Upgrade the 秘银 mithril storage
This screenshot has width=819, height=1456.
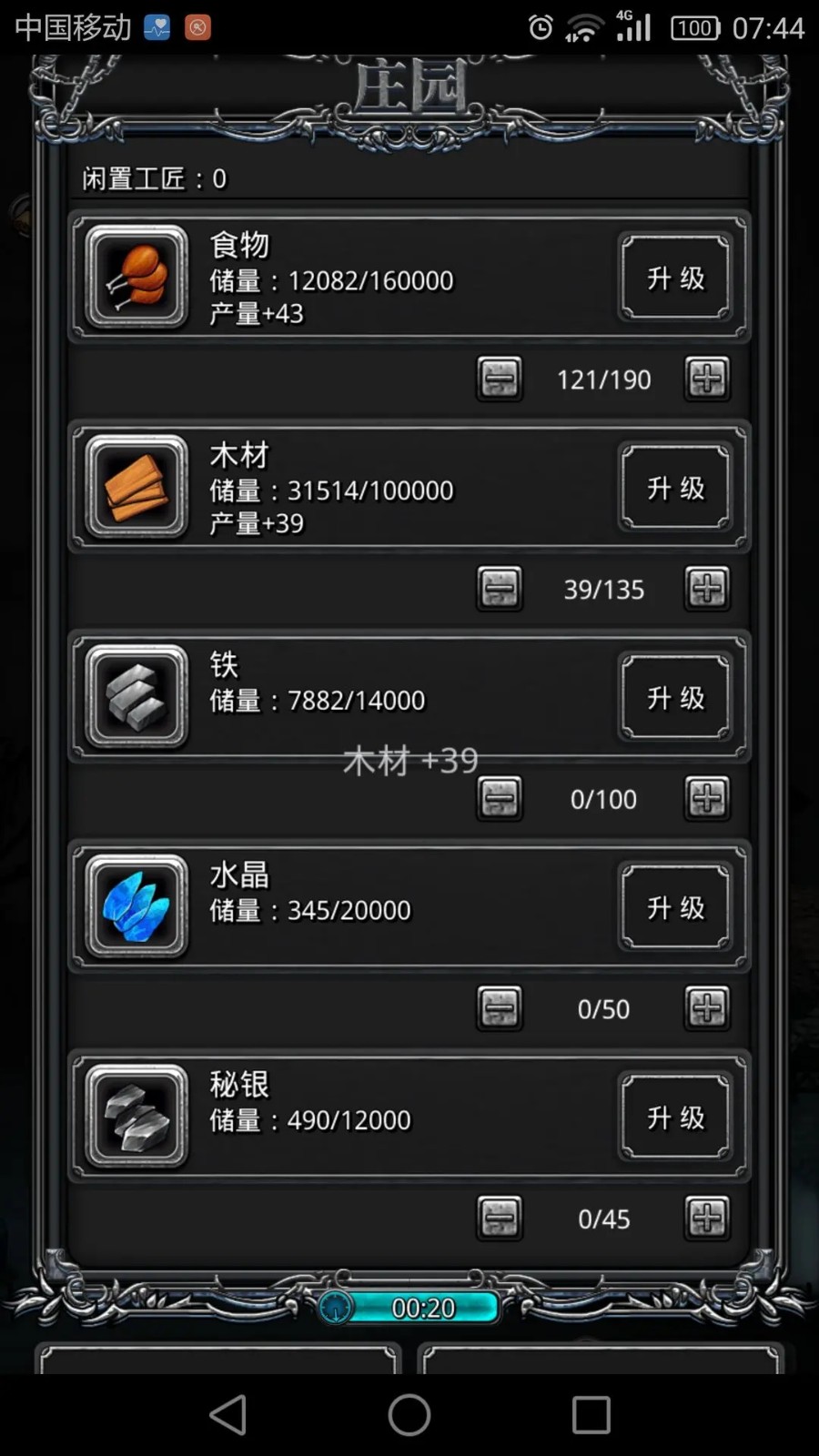tap(674, 1117)
